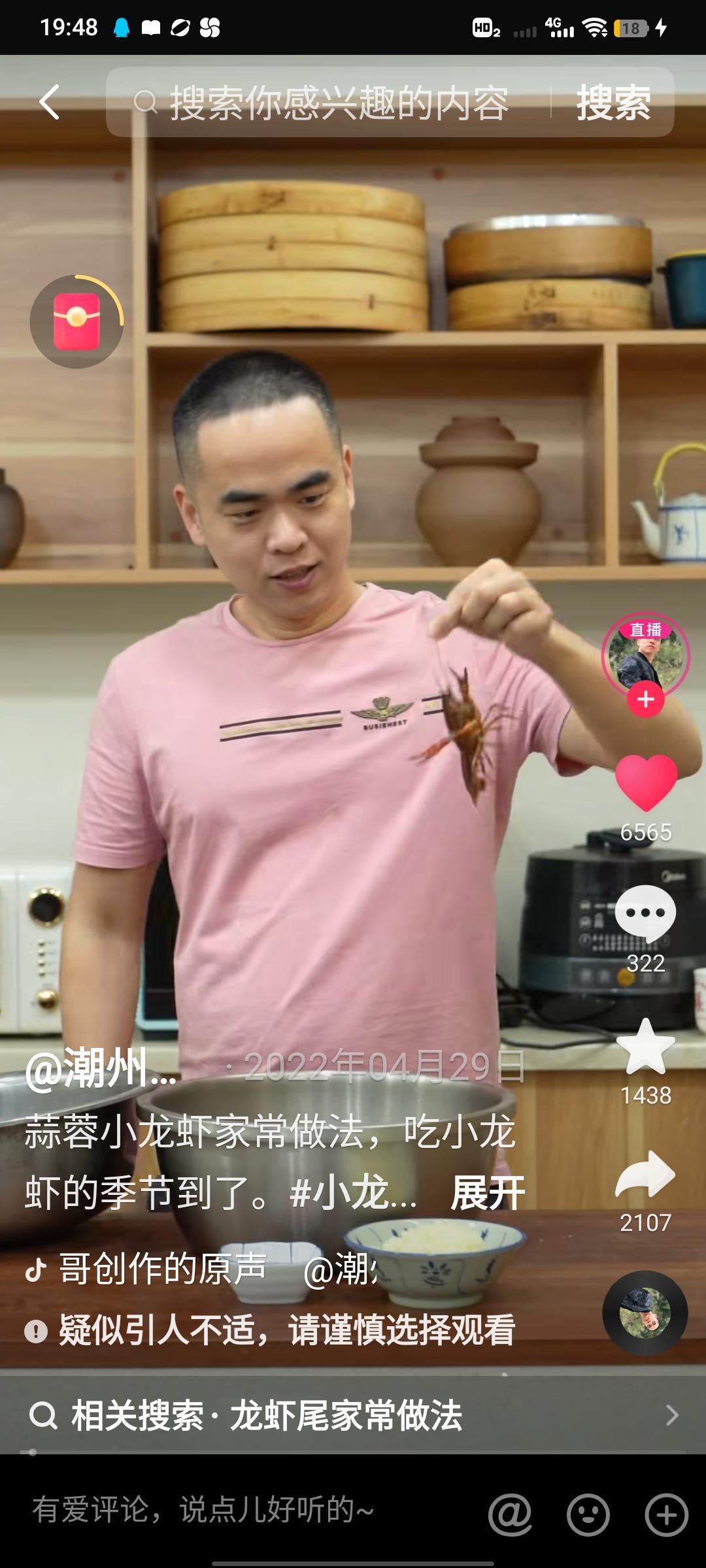Open the red envelope reward icon
The height and width of the screenshot is (1568, 706).
coord(76,321)
